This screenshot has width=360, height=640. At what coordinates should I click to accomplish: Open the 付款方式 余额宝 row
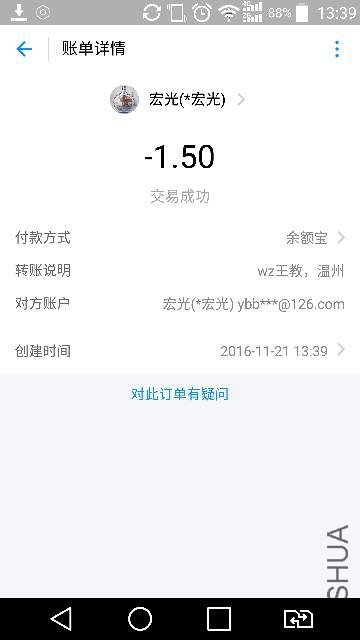[180, 238]
